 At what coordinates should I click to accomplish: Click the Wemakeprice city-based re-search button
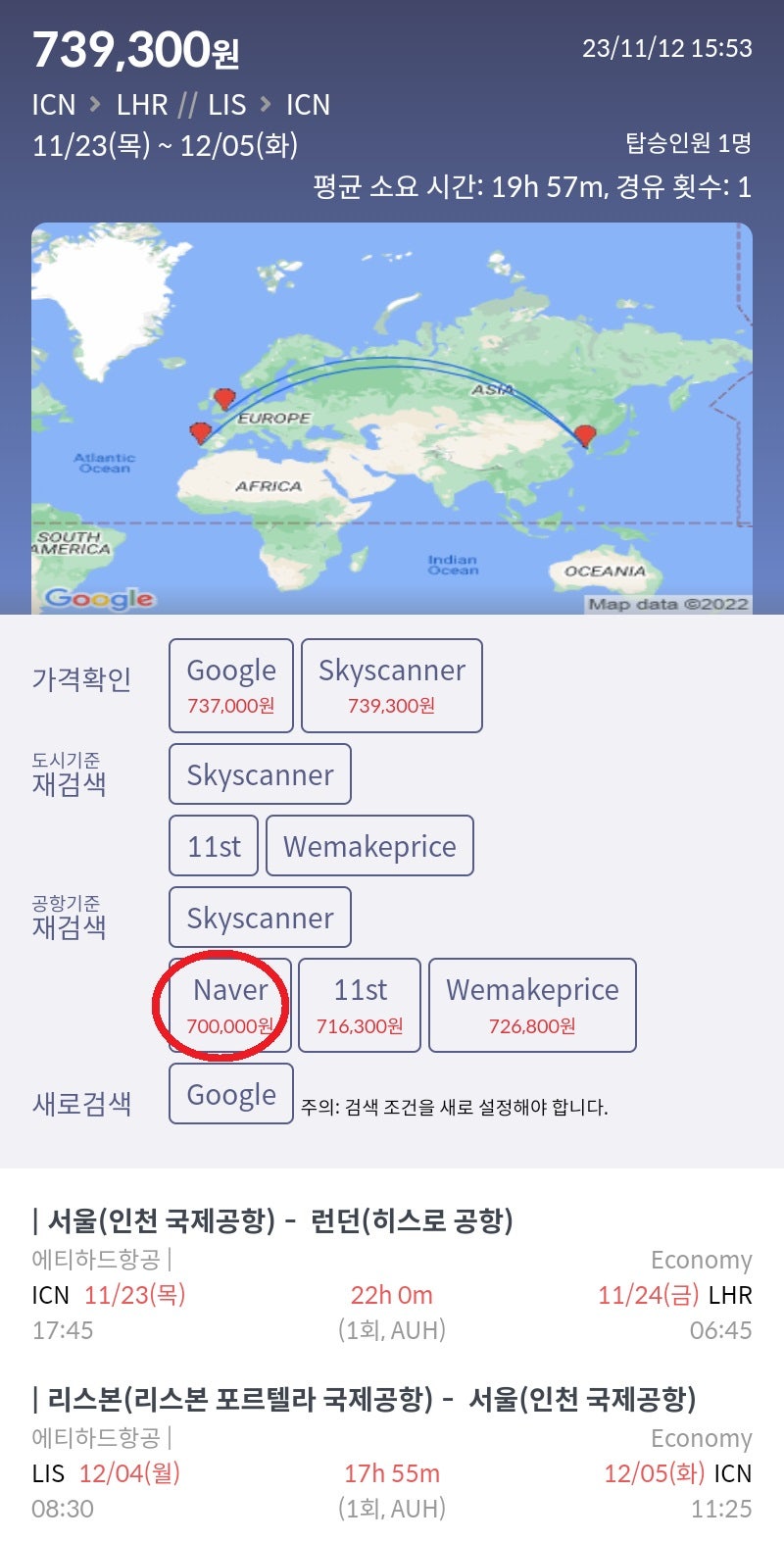pos(370,845)
